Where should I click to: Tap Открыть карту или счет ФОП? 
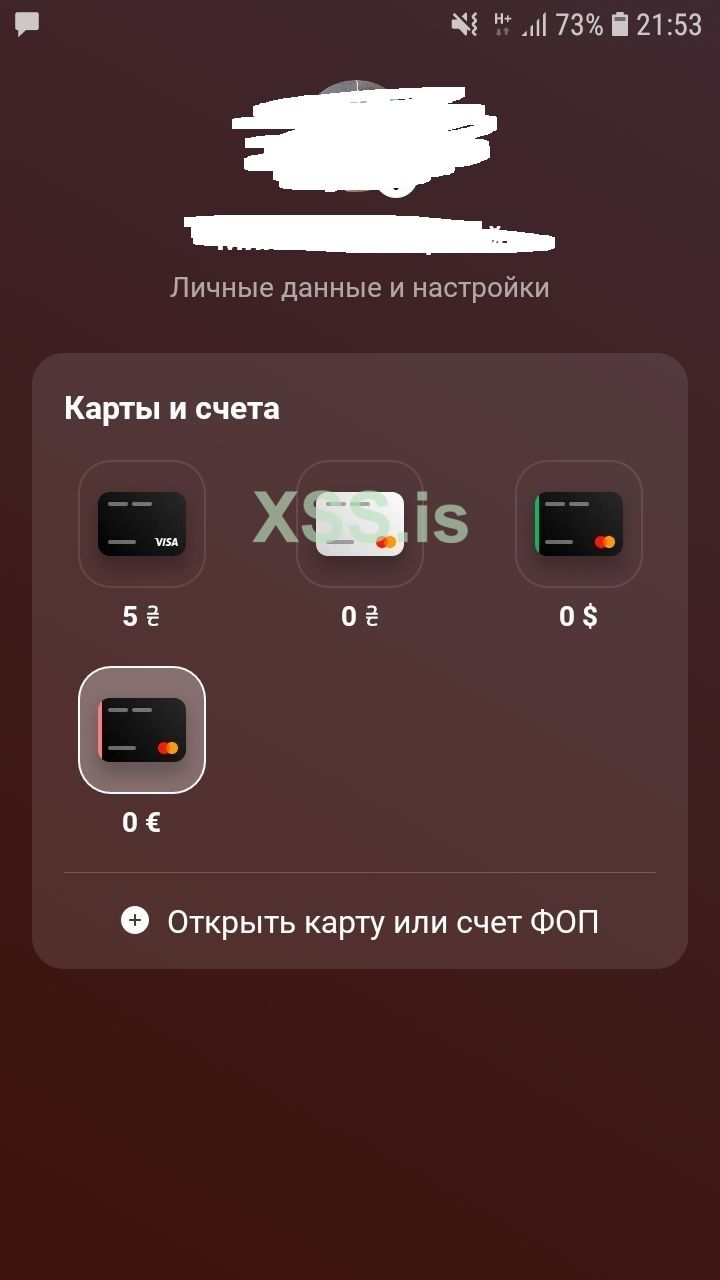point(360,921)
